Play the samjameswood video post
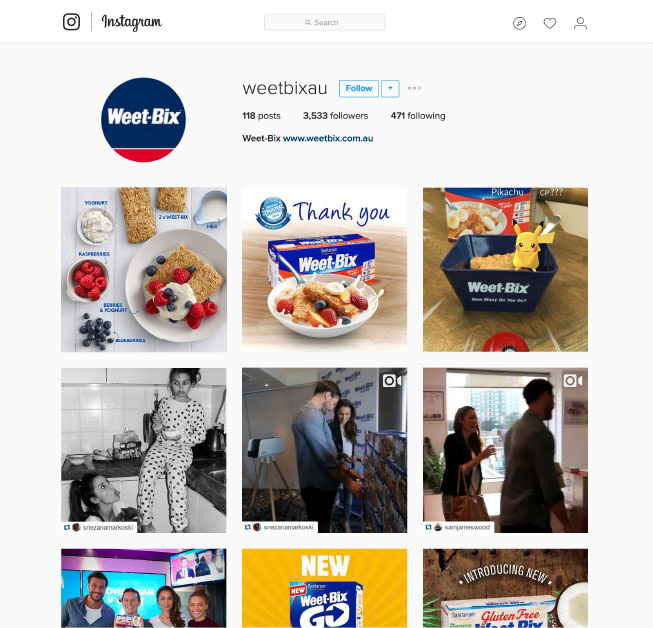The height and width of the screenshot is (628, 653). pos(505,450)
